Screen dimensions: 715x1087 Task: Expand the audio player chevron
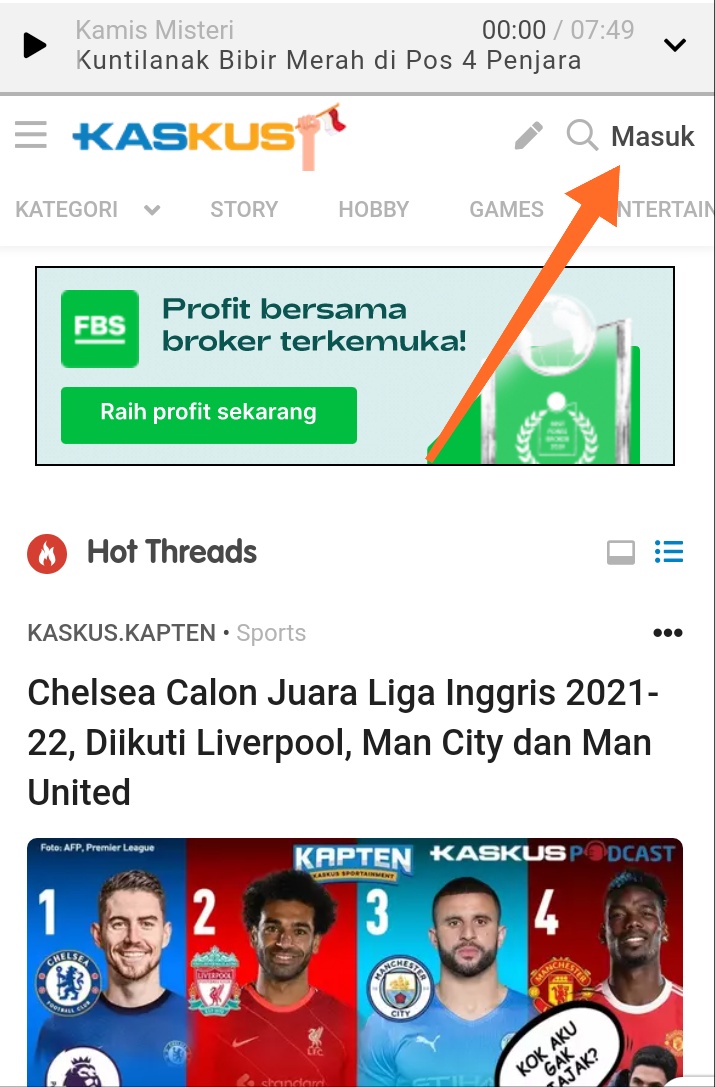[x=676, y=45]
